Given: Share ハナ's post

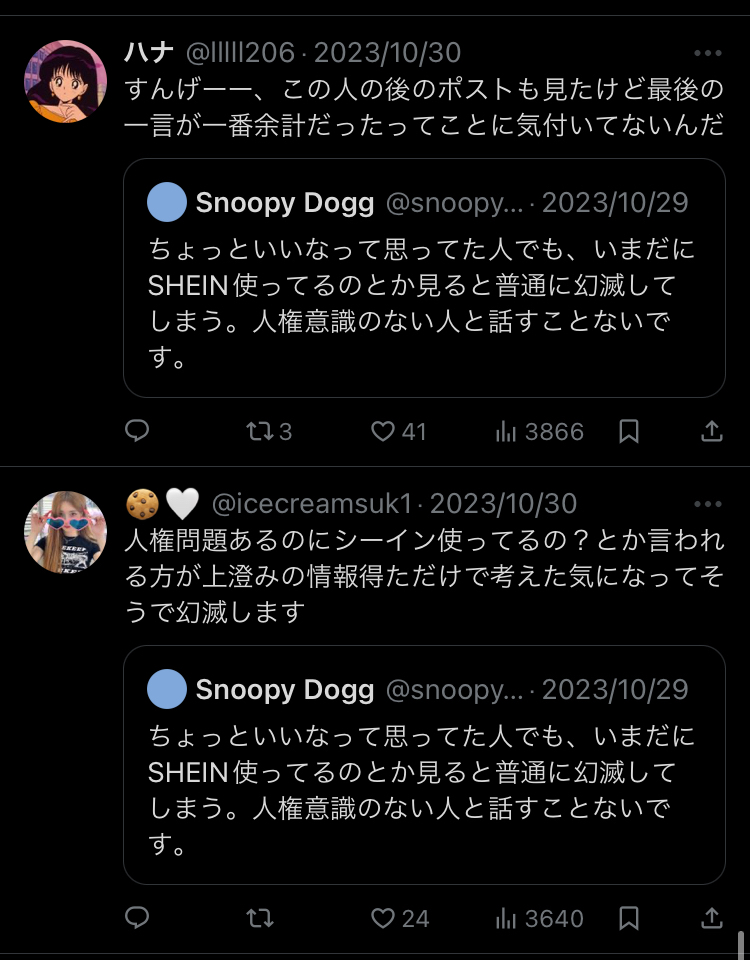Looking at the screenshot, I should coord(712,431).
